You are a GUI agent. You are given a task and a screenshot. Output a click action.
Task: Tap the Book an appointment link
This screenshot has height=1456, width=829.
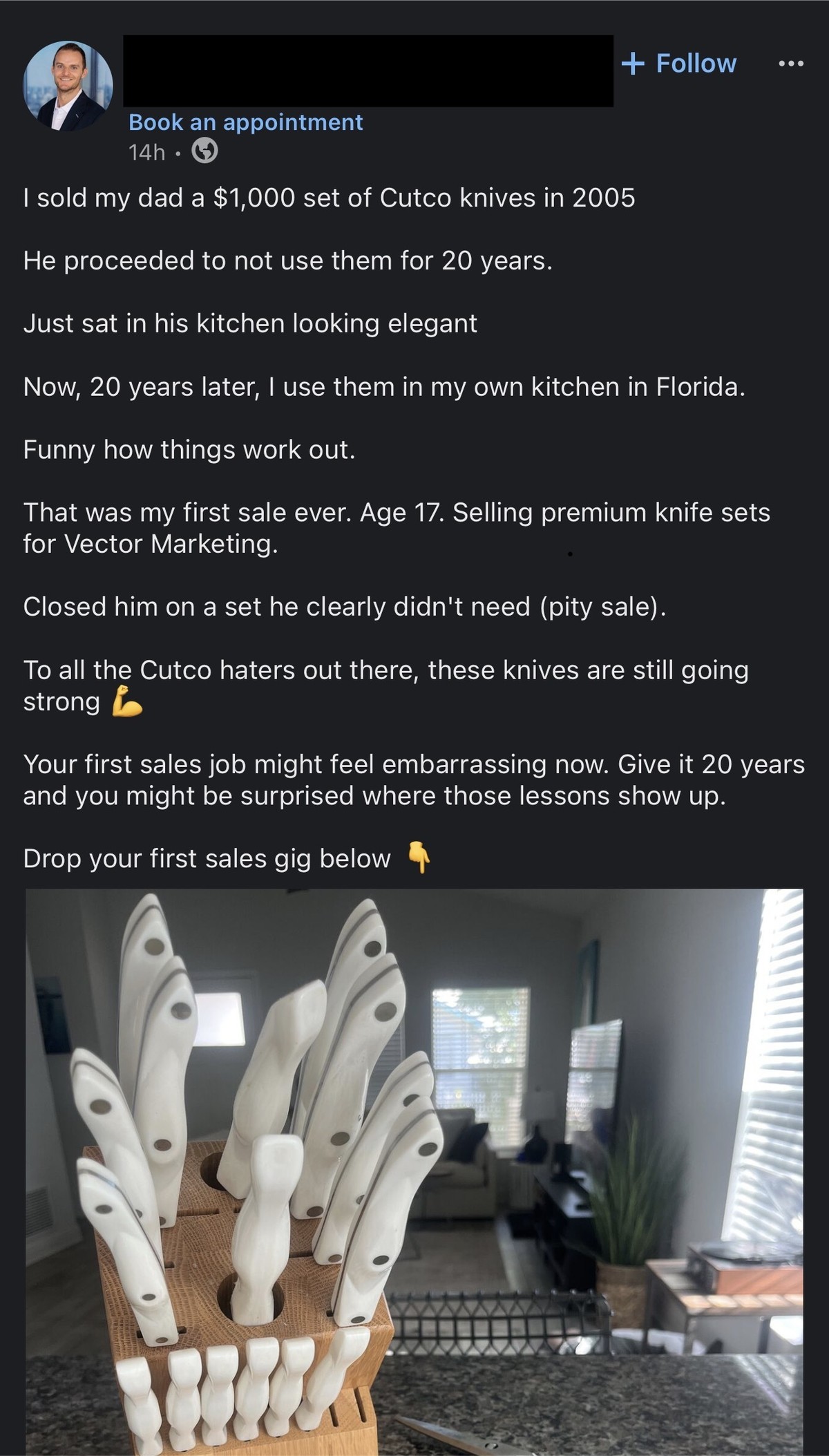(x=245, y=122)
